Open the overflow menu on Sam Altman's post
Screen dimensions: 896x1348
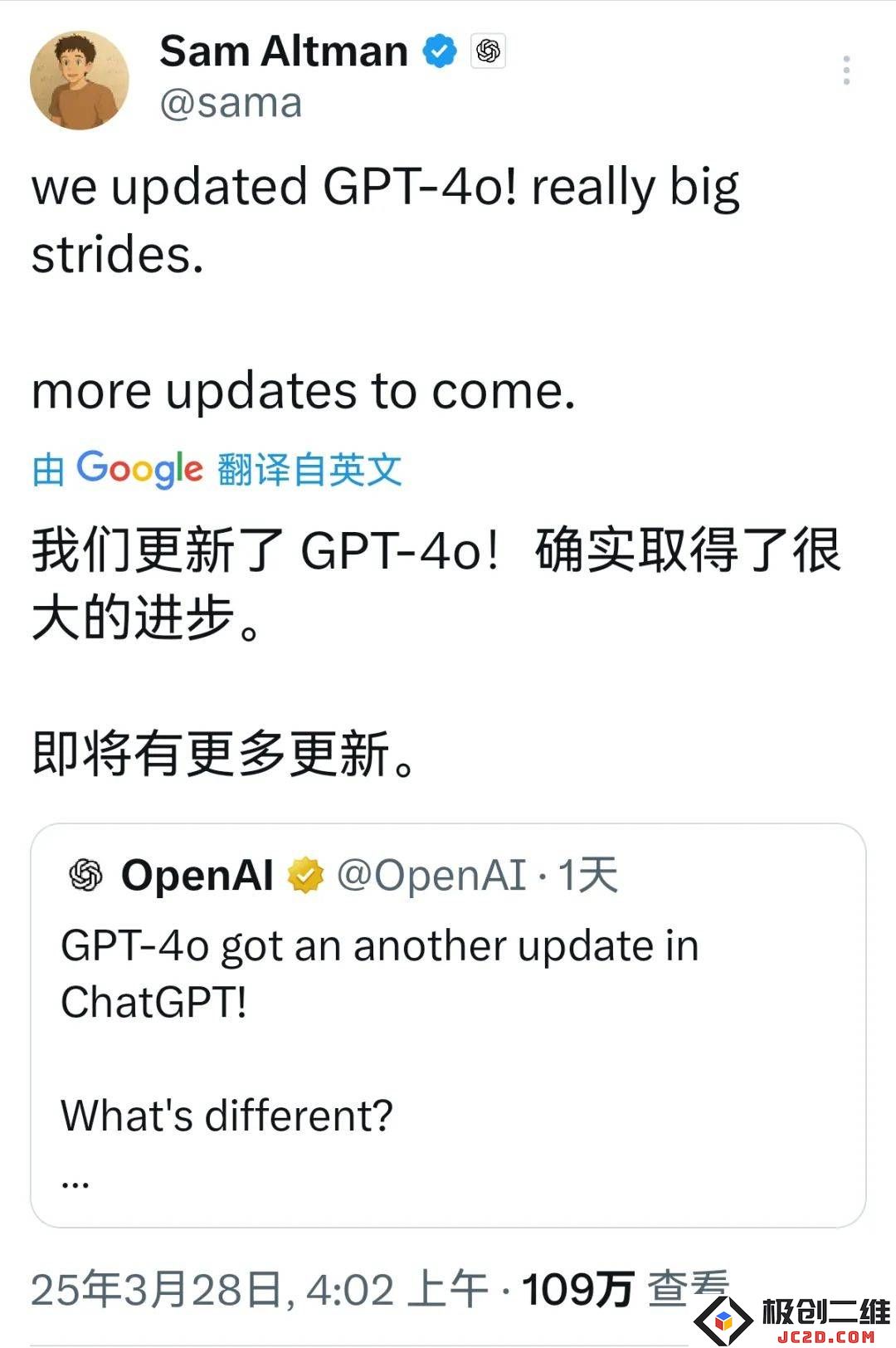tap(845, 71)
